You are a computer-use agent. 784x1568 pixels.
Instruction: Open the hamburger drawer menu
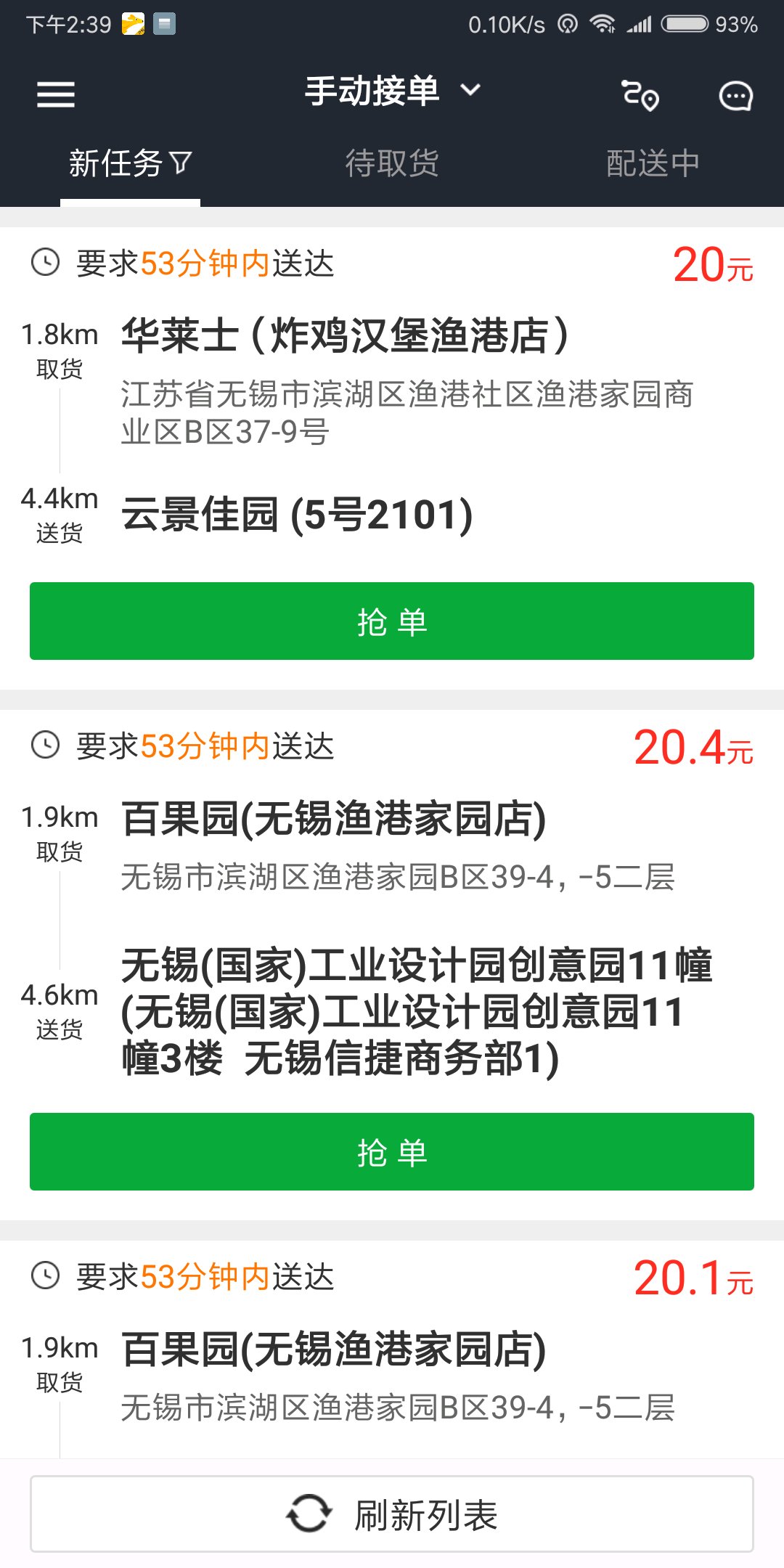tap(56, 94)
